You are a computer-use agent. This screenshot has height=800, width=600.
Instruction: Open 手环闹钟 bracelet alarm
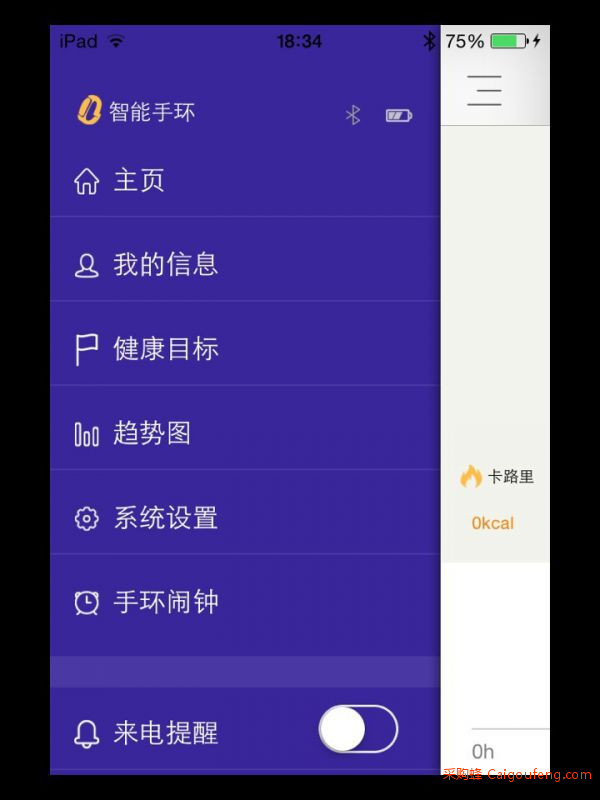[165, 602]
